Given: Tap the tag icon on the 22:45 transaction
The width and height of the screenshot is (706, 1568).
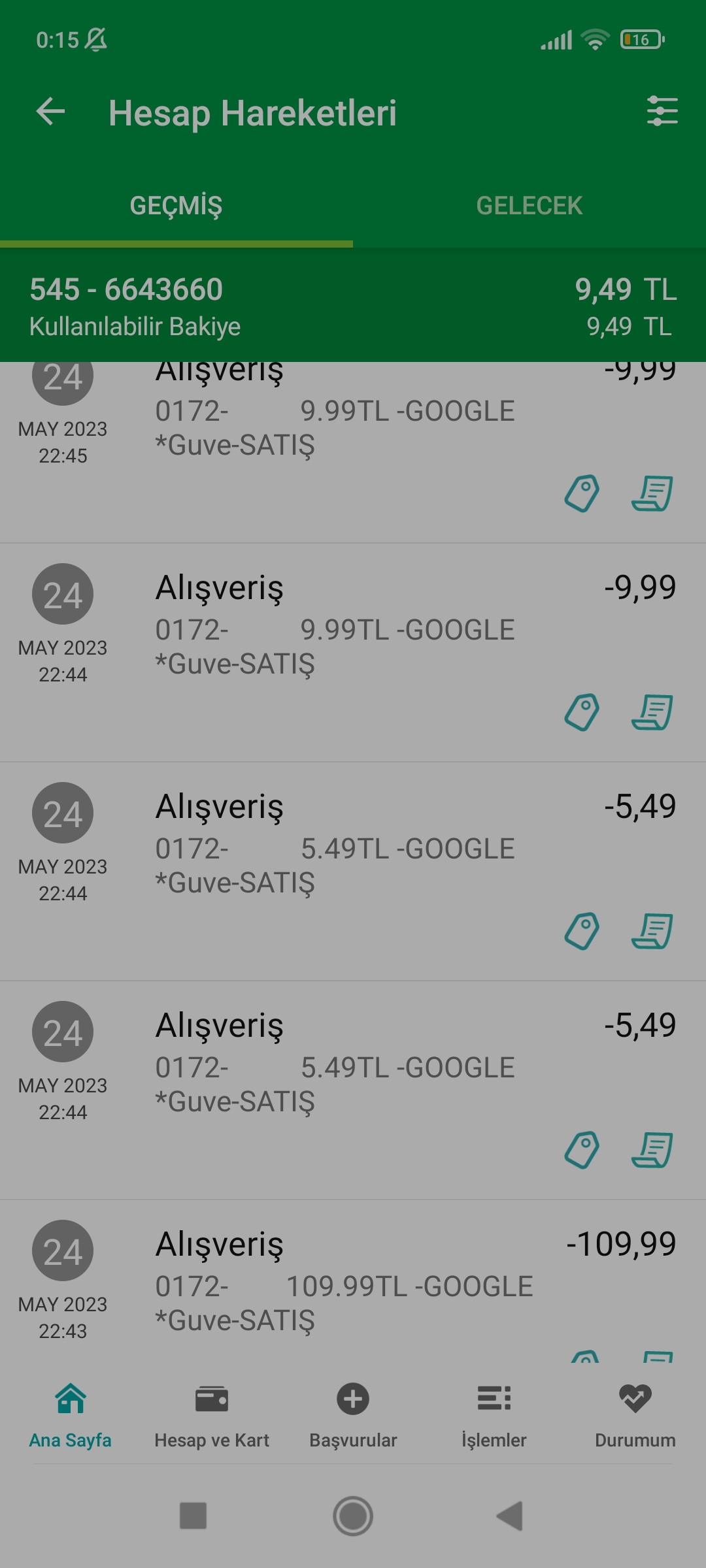Looking at the screenshot, I should click(x=581, y=493).
